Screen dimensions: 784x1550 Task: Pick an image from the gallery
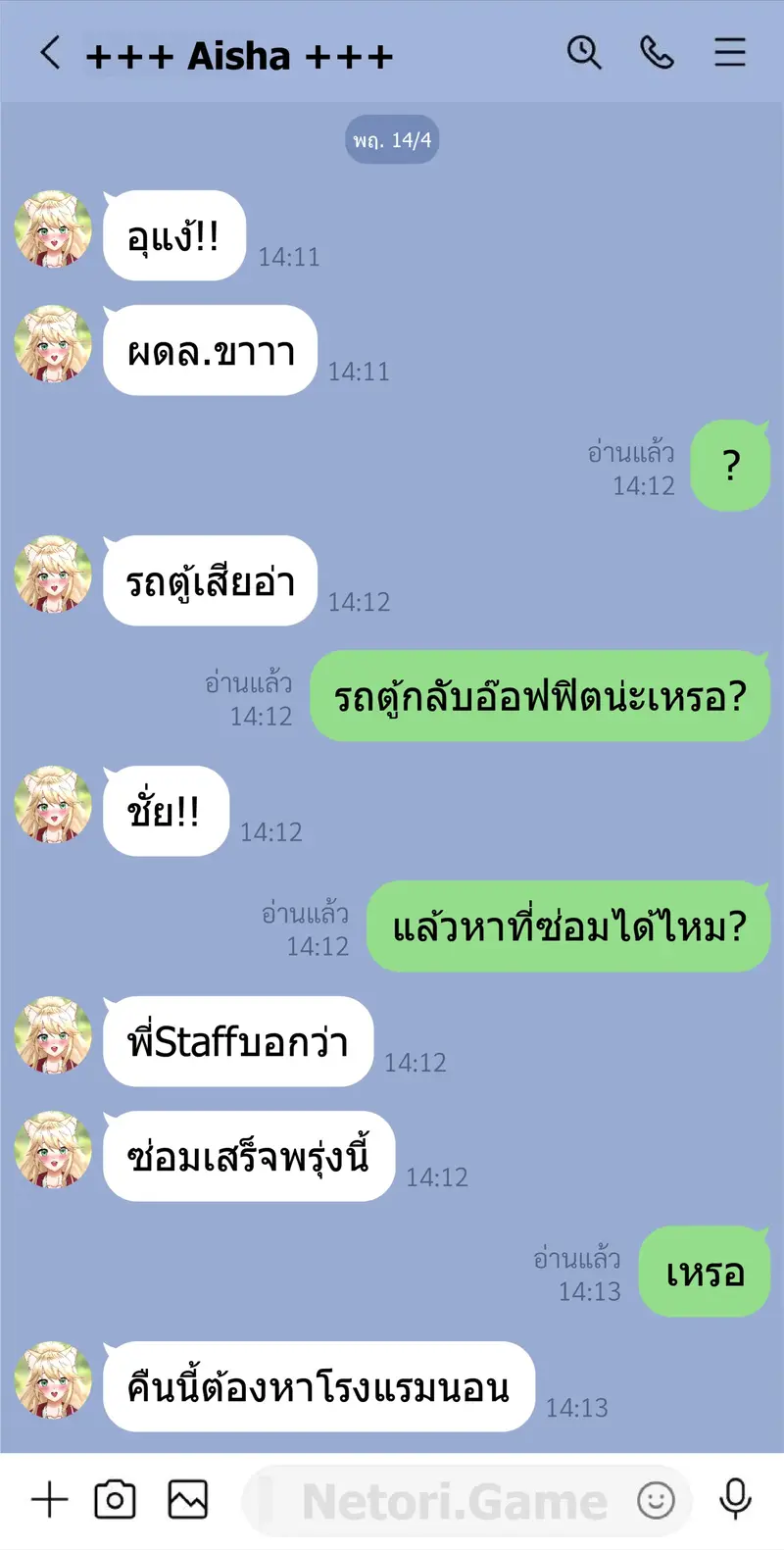tap(187, 1500)
